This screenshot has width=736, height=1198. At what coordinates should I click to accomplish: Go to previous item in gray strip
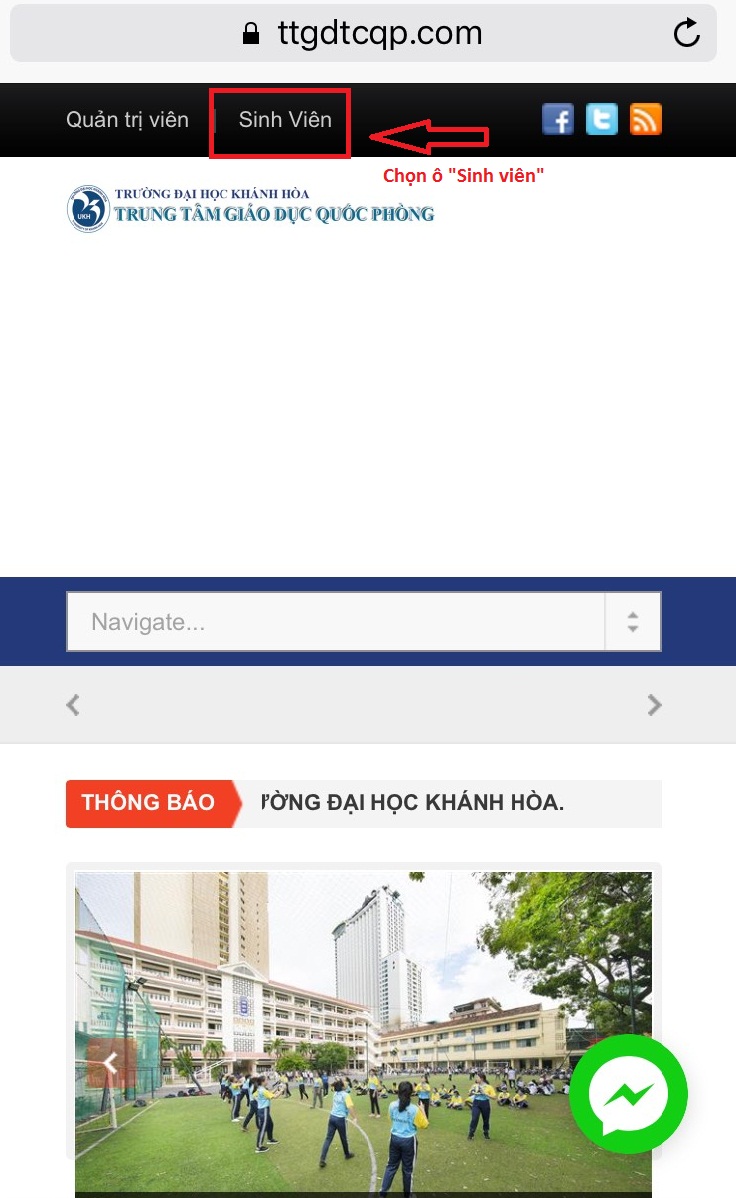point(73,705)
